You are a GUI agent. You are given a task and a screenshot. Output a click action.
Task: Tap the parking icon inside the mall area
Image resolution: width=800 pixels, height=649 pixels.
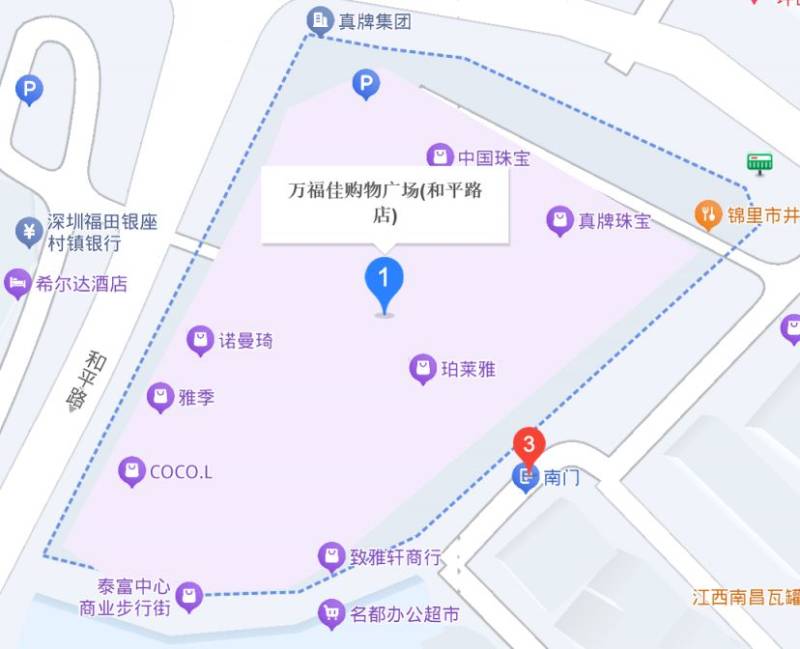[x=366, y=85]
